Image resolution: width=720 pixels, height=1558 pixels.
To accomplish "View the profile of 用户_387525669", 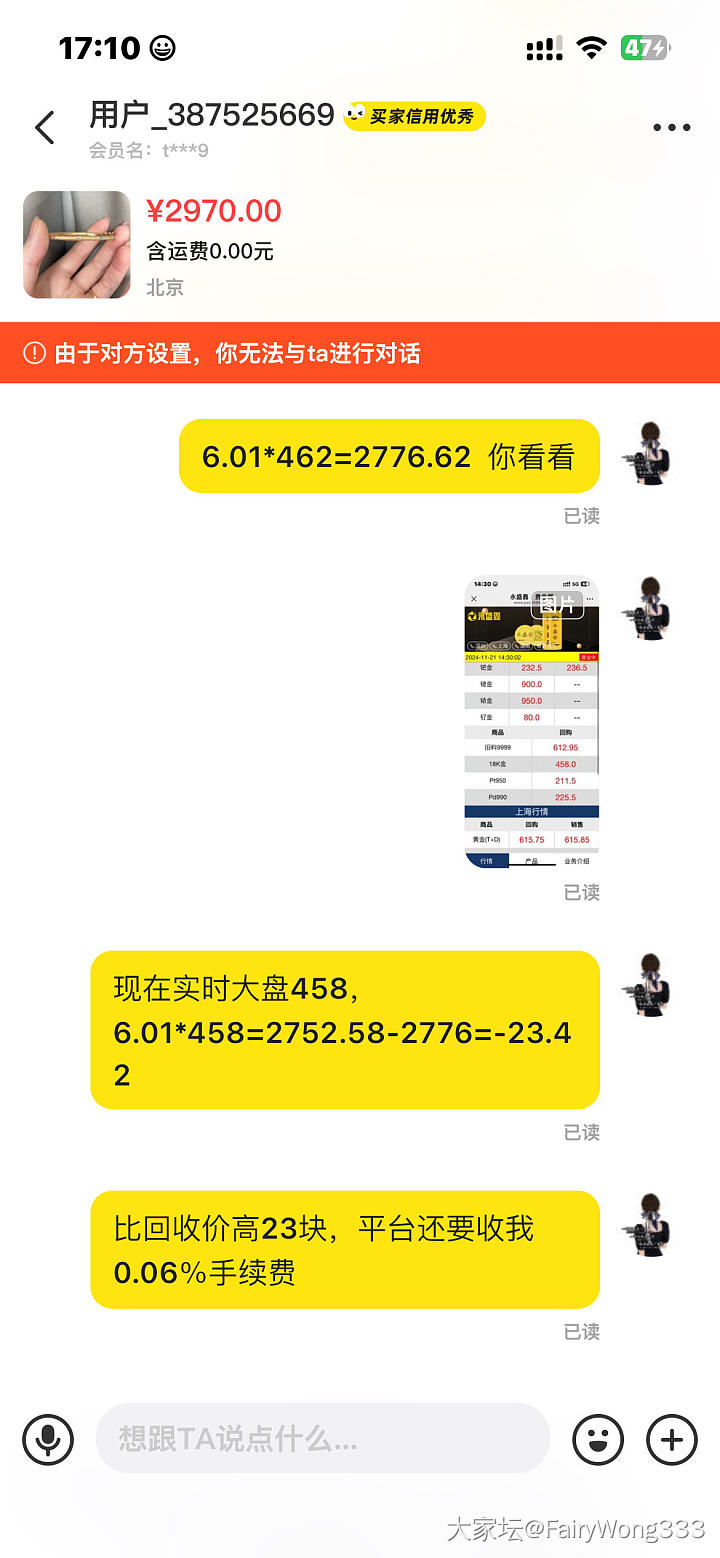I will click(211, 116).
